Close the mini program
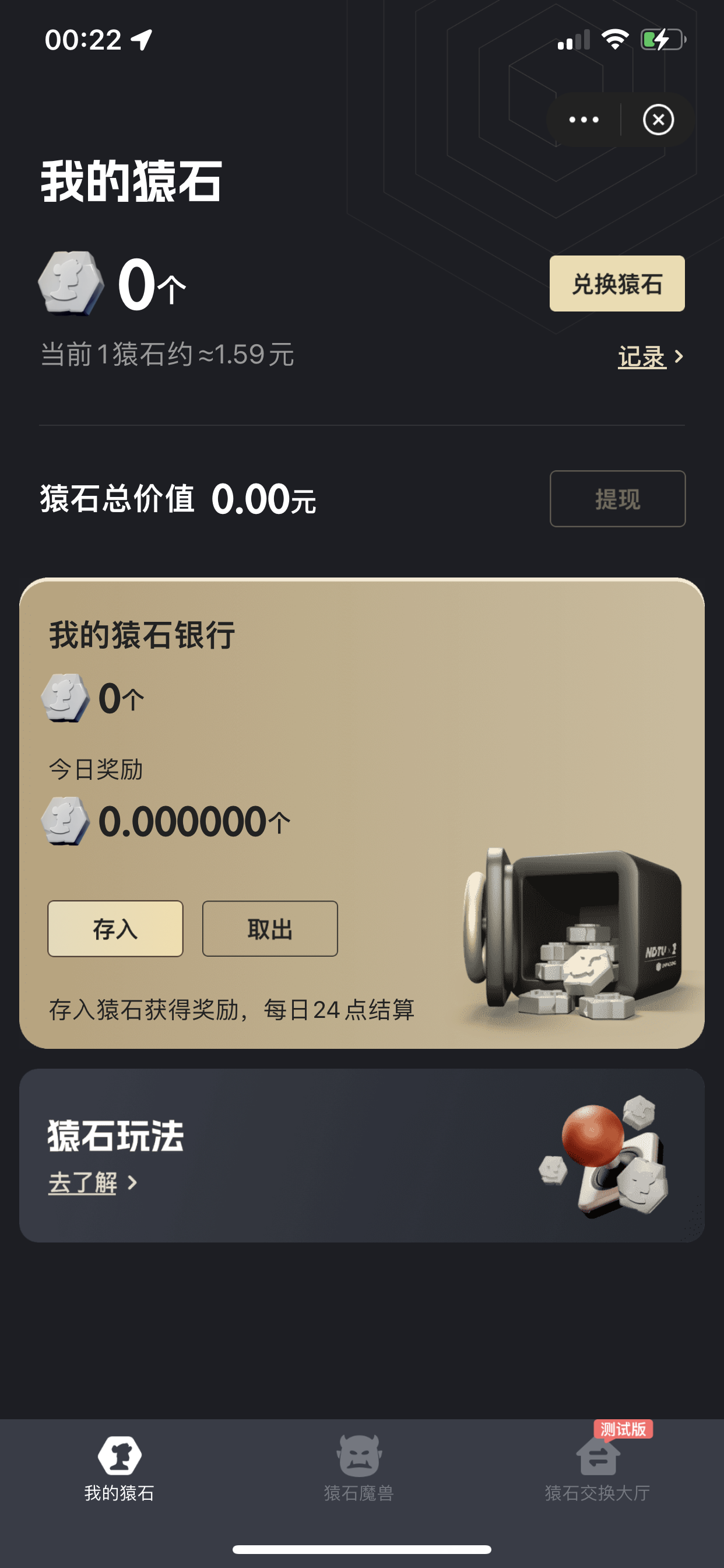 (658, 120)
